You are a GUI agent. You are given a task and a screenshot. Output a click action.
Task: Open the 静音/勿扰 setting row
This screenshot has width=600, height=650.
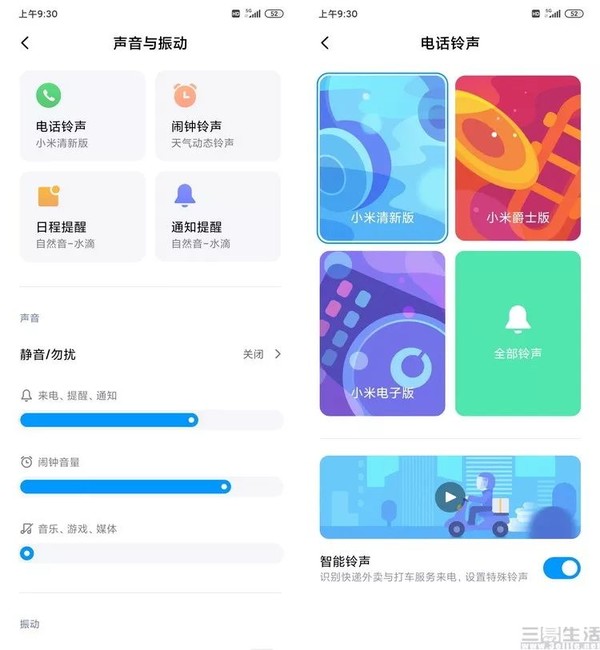pos(150,354)
